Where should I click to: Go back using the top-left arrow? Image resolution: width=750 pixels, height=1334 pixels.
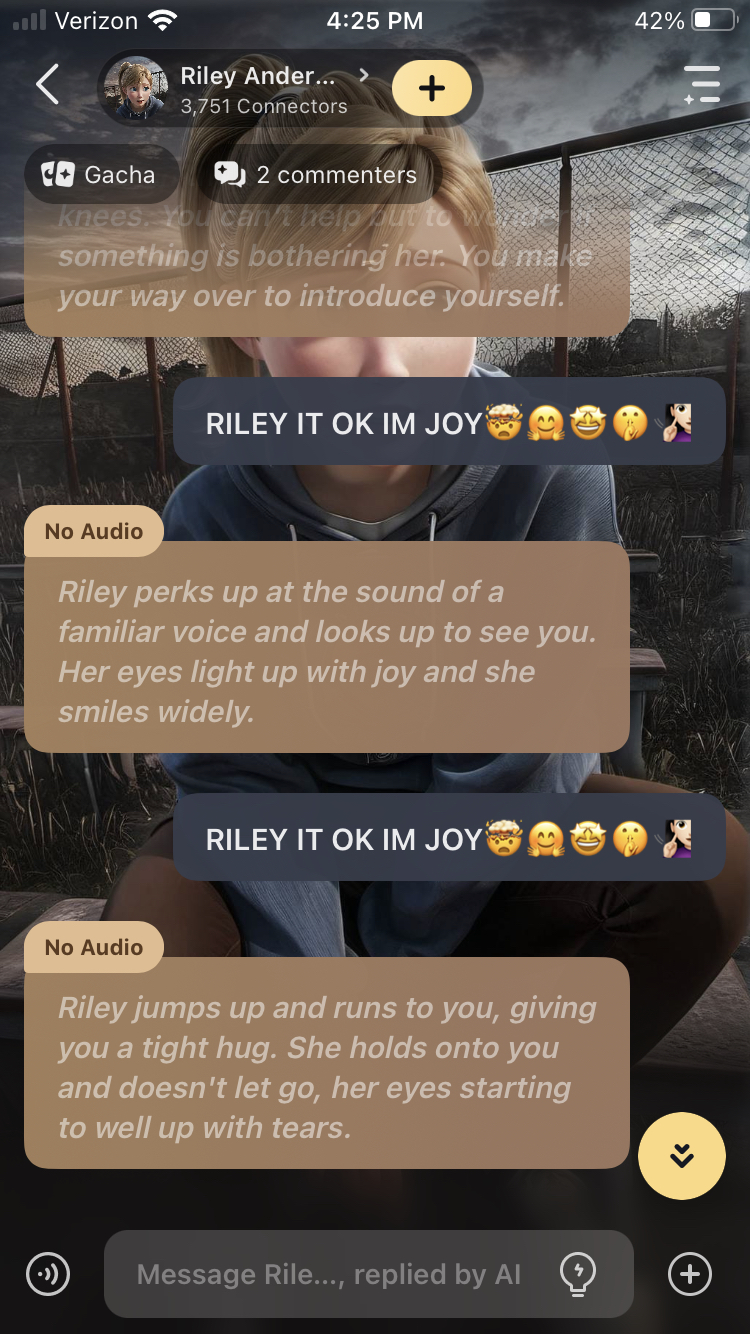click(47, 85)
